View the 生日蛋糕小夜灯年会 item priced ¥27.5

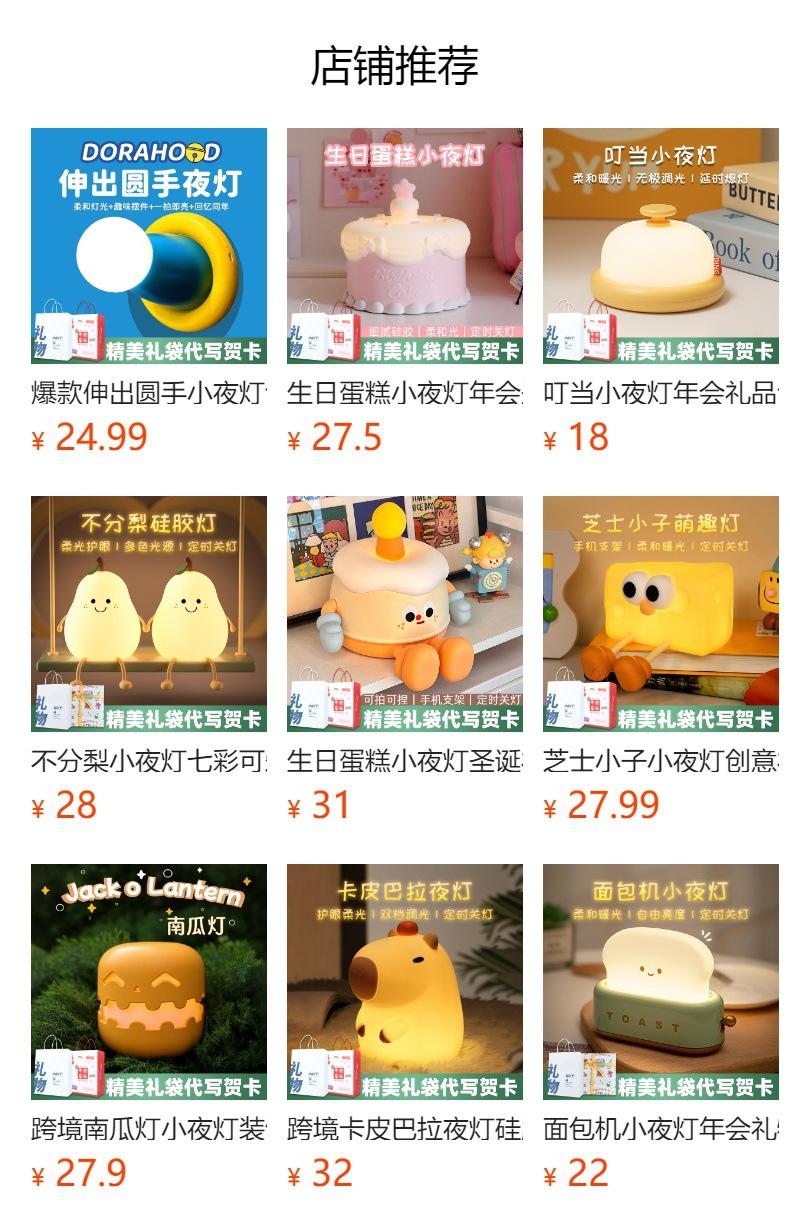click(405, 246)
